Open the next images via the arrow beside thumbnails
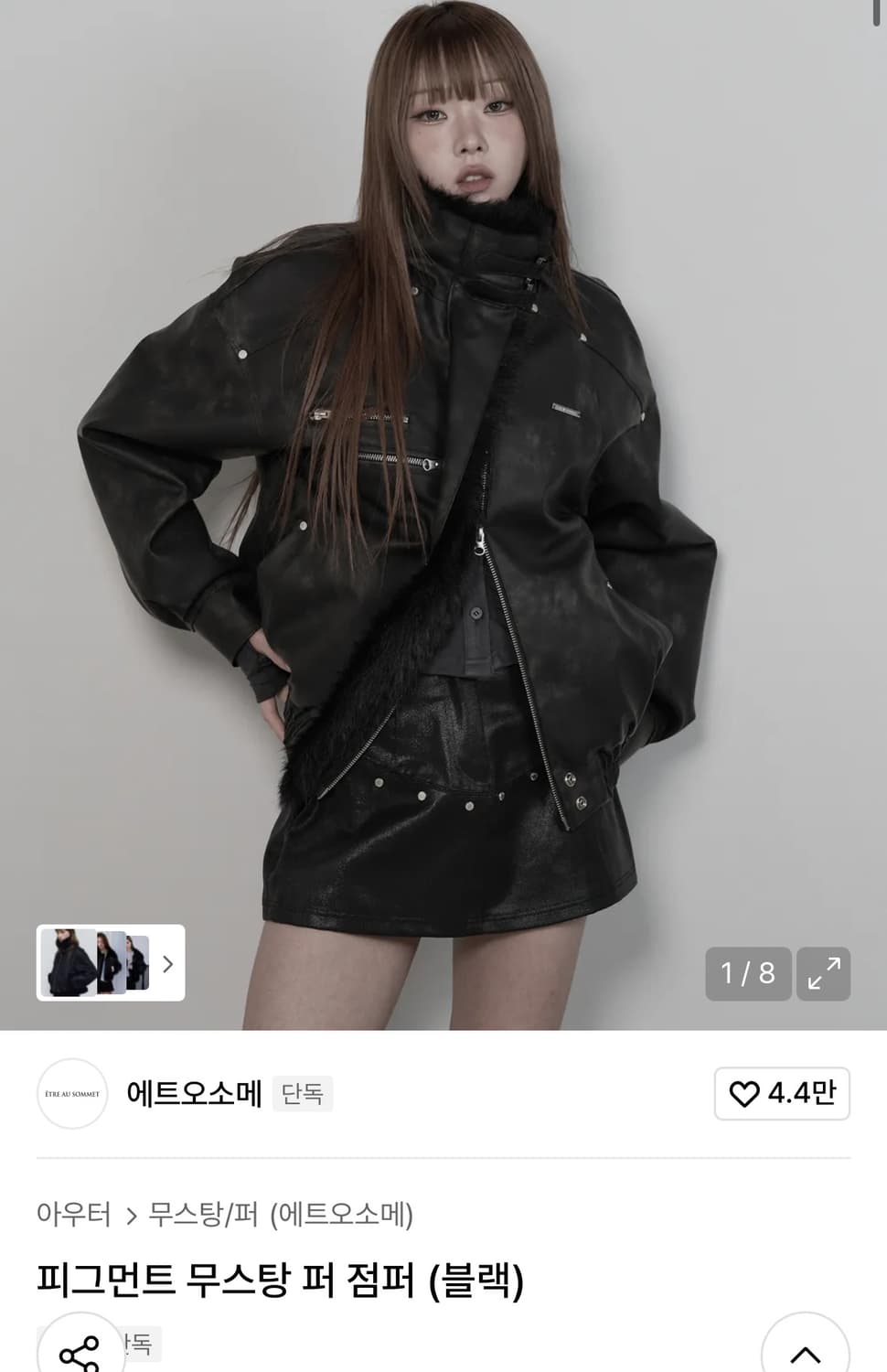 pyautogui.click(x=166, y=963)
